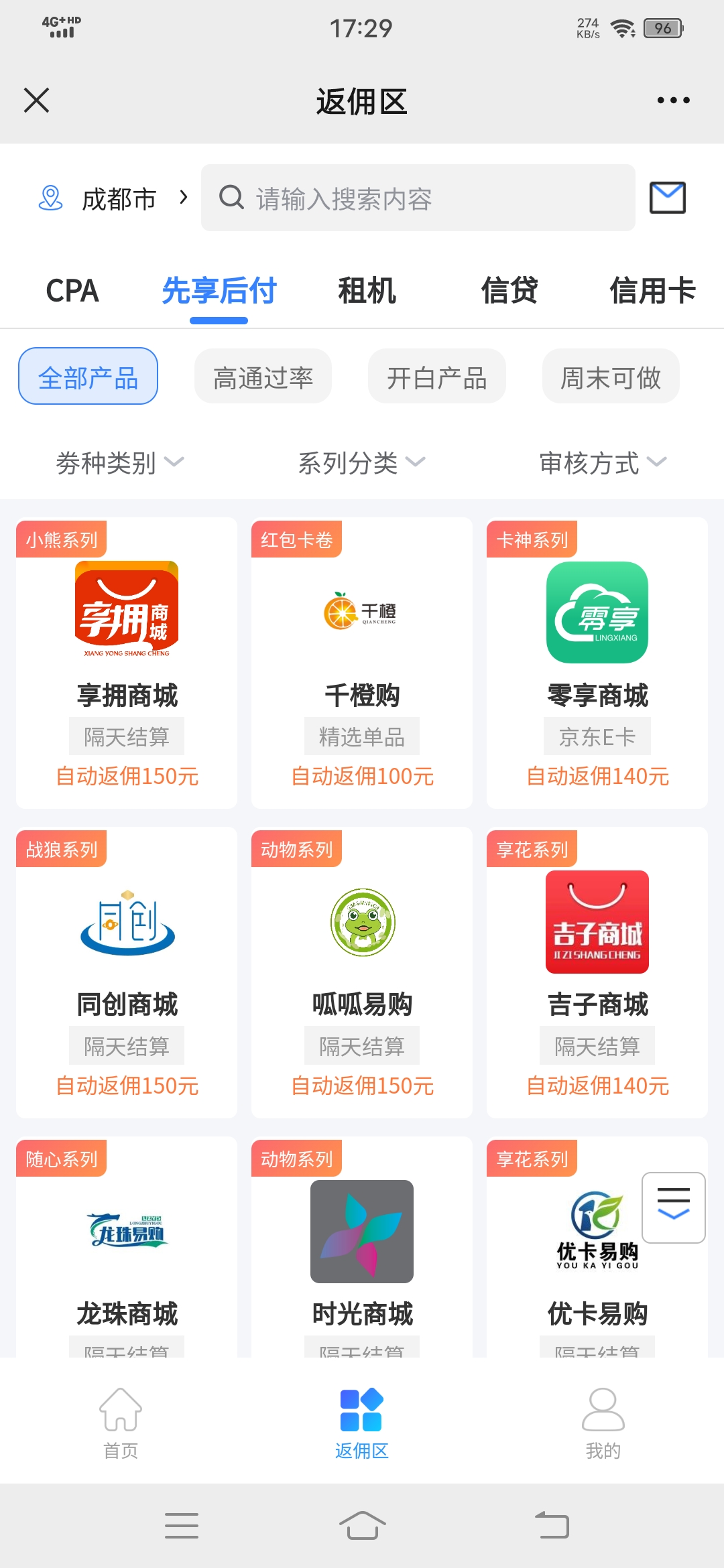Viewport: 724px width, 1568px height.
Task: Close the 返佣区 page
Action: tap(36, 101)
